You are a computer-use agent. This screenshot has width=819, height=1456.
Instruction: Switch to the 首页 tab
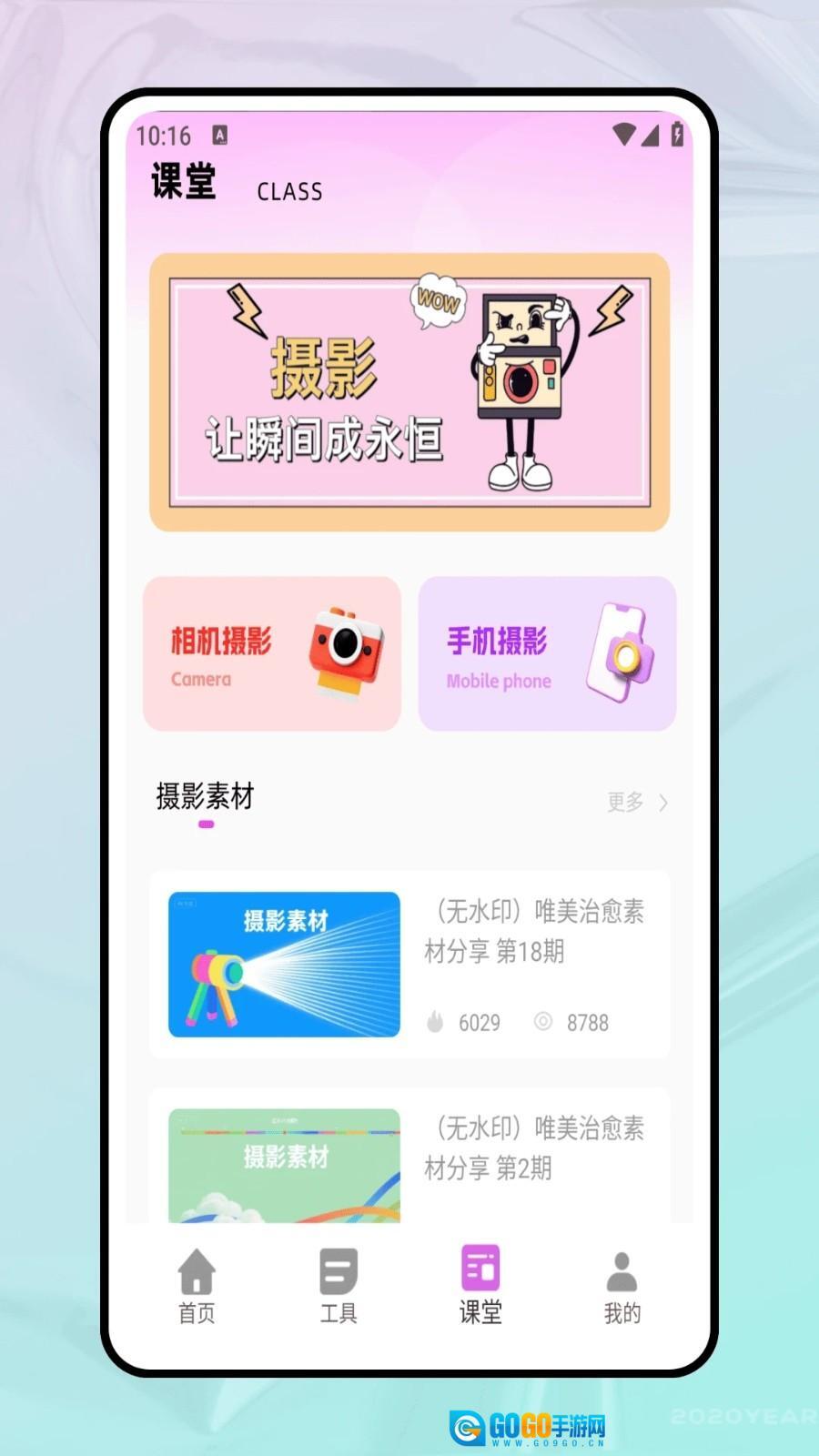click(197, 1285)
